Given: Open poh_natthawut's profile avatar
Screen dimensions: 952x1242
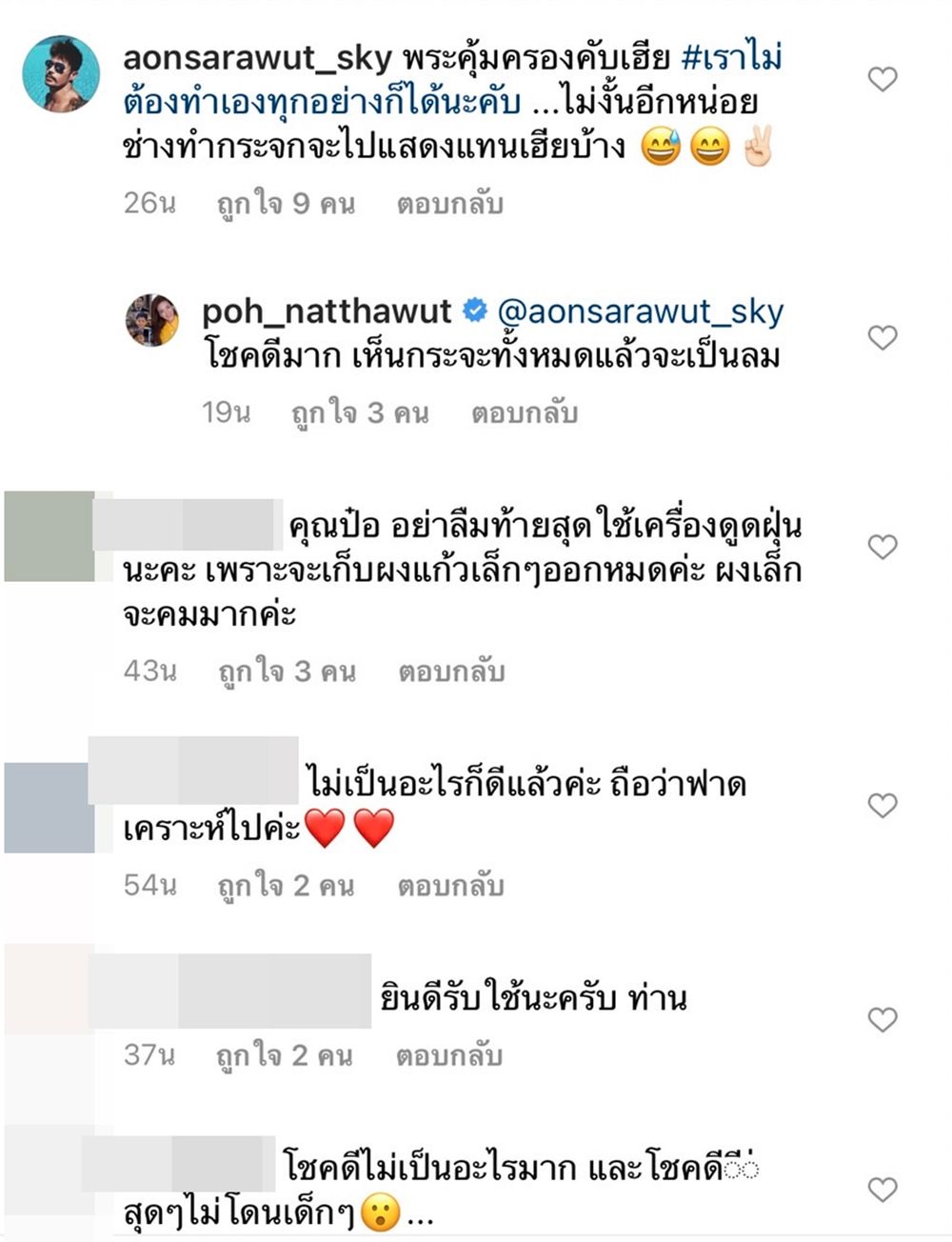Looking at the screenshot, I should click(152, 320).
